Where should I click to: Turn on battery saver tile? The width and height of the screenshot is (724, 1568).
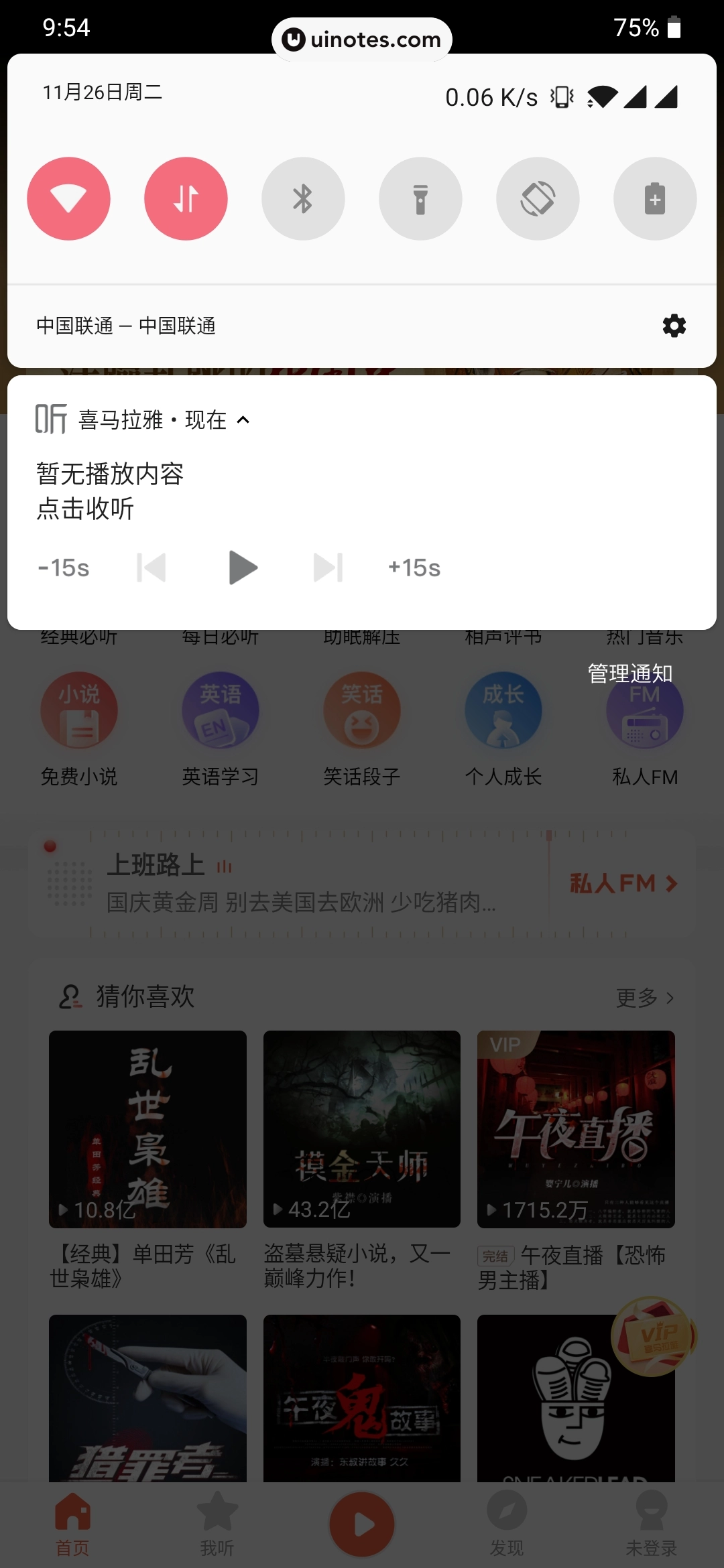[655, 199]
